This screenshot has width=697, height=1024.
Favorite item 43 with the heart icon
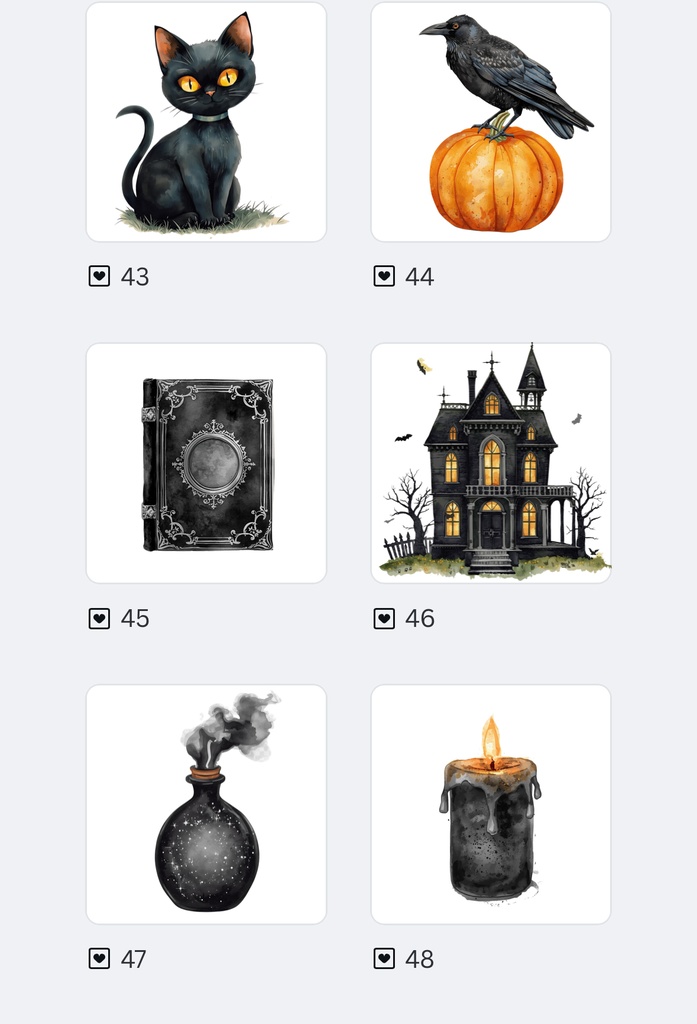(x=99, y=276)
